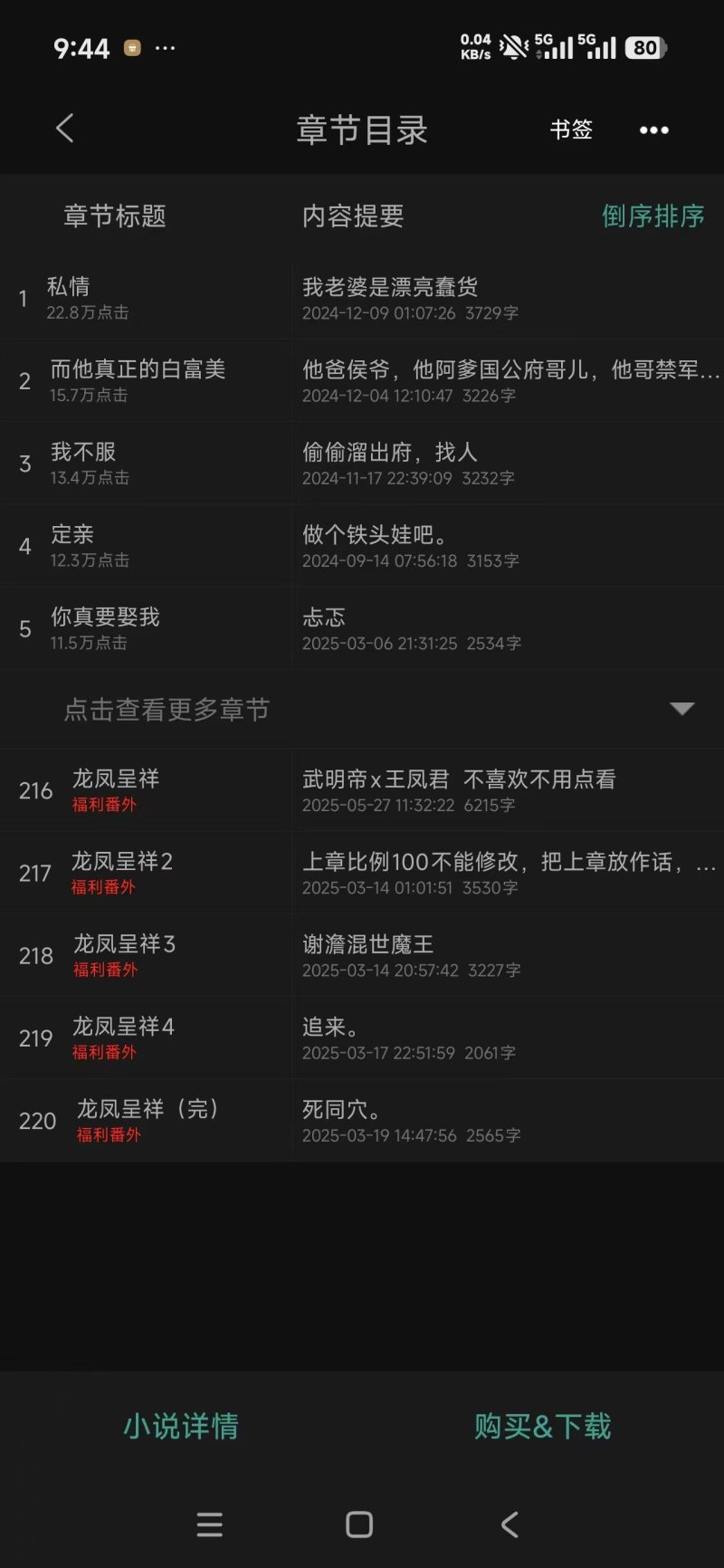Open chapter 2 而他真正的白富美
724x1568 pixels.
point(145,380)
